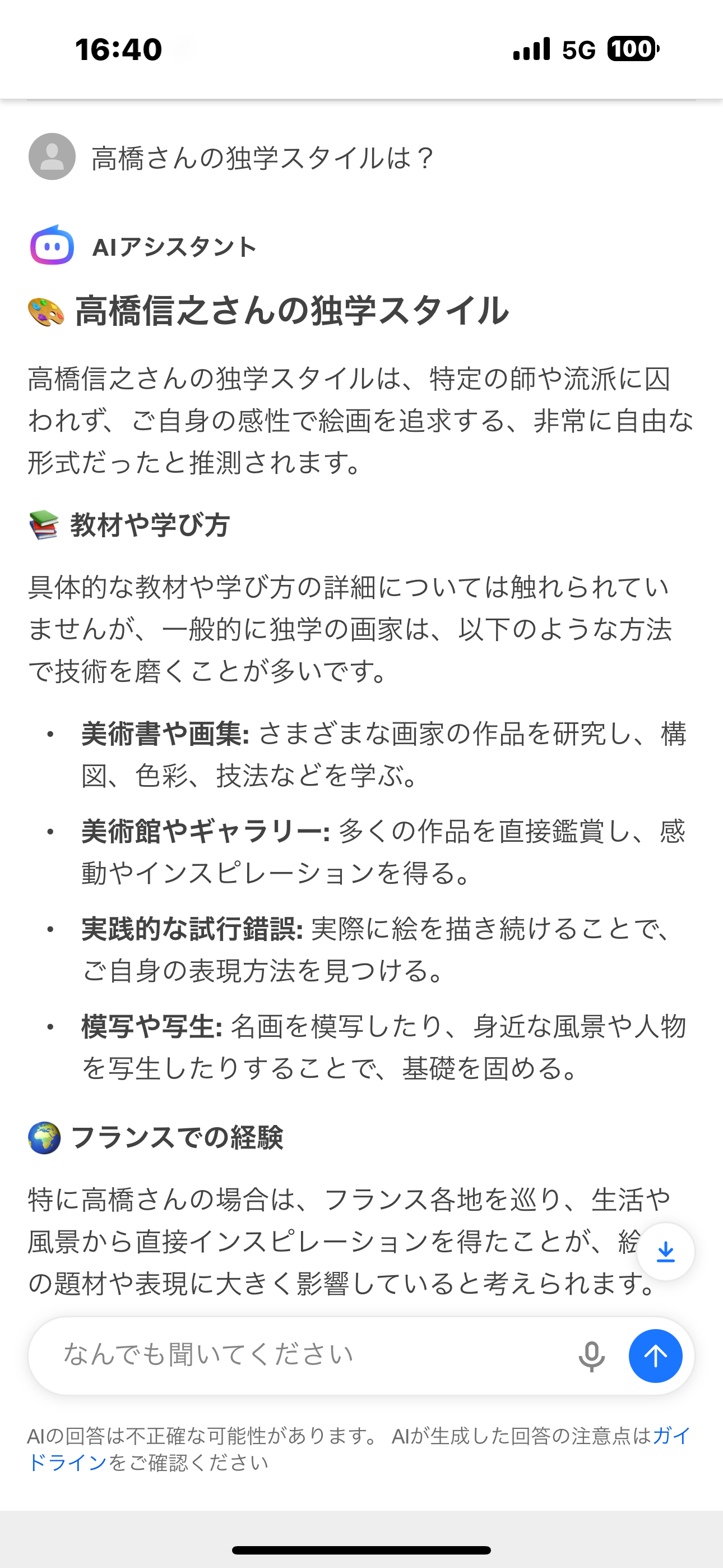Image resolution: width=723 pixels, height=1568 pixels.
Task: Send the message with the blue arrow
Action: click(x=655, y=1356)
